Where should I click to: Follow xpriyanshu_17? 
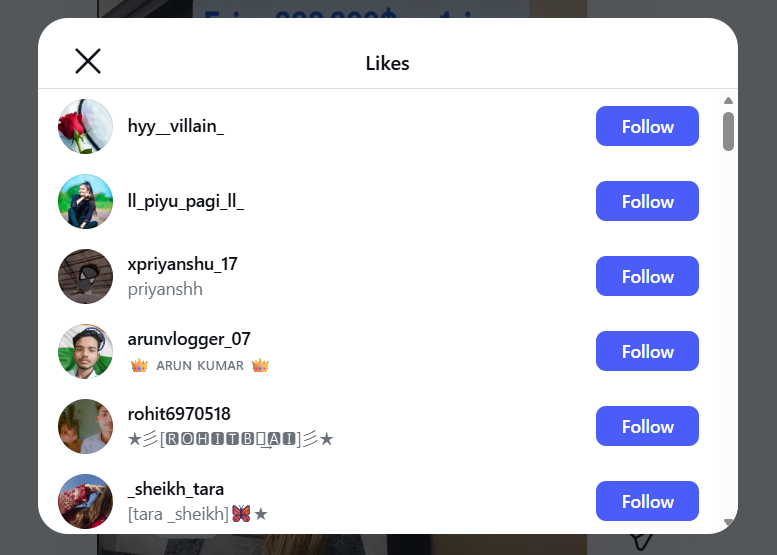(647, 277)
